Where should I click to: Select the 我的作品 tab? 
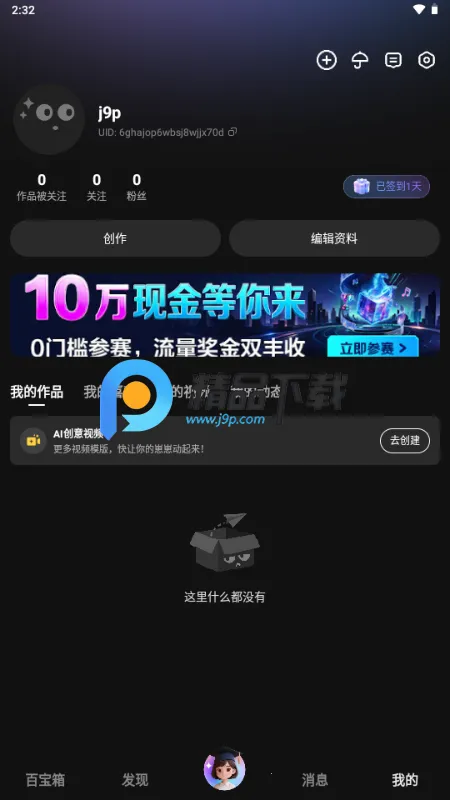coord(37,392)
